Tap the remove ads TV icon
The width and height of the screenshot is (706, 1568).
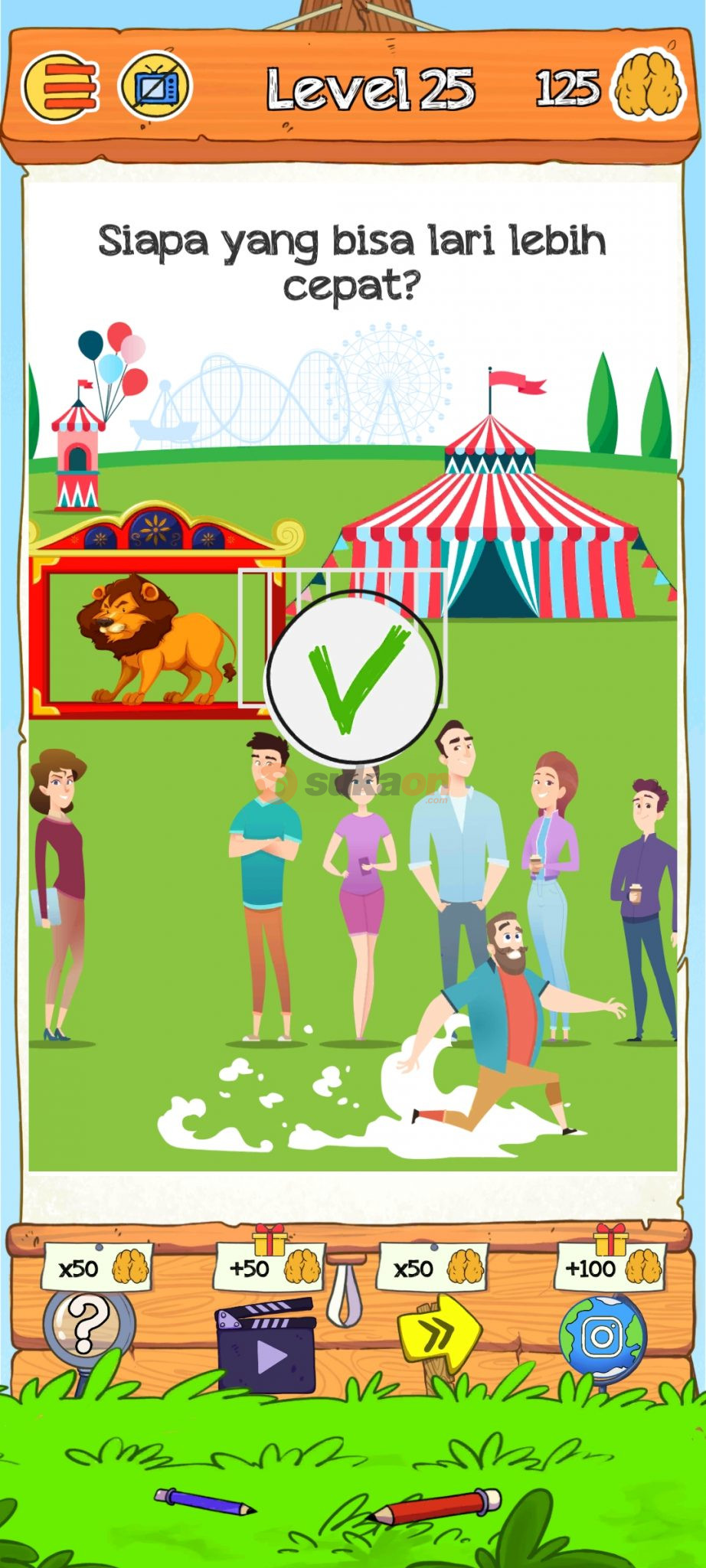(155, 87)
